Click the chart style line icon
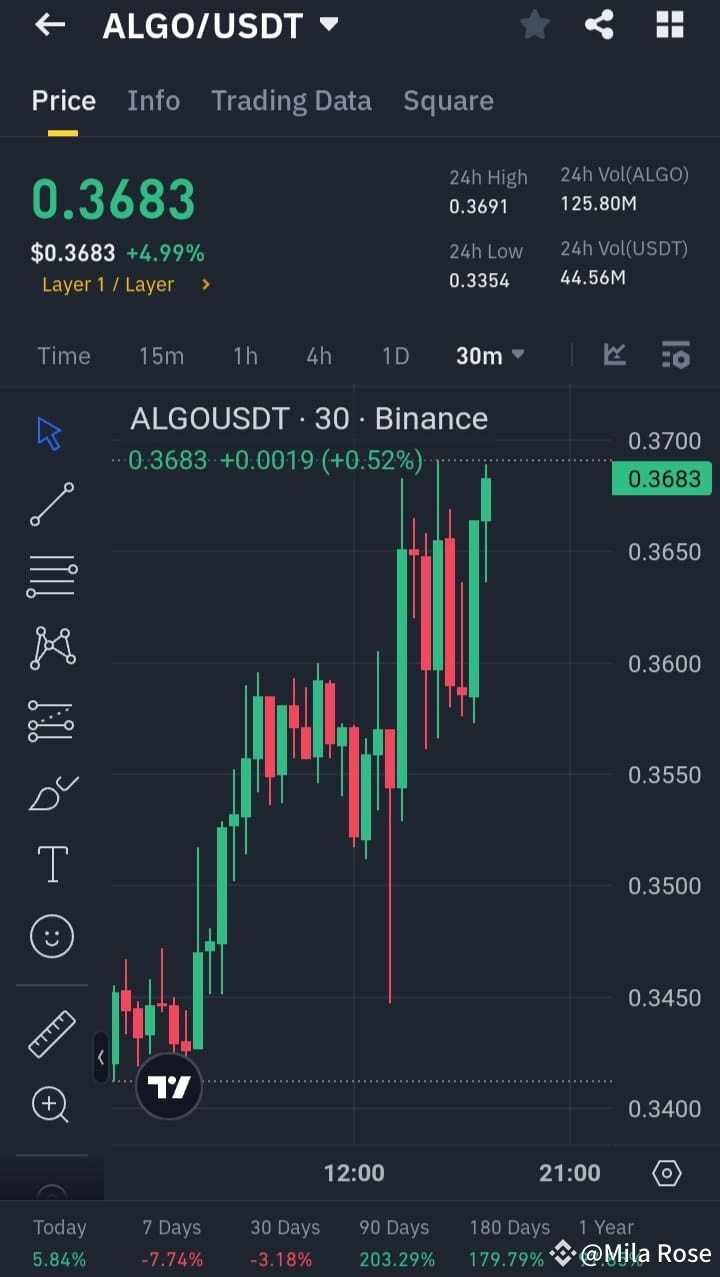This screenshot has height=1277, width=720. pos(614,355)
